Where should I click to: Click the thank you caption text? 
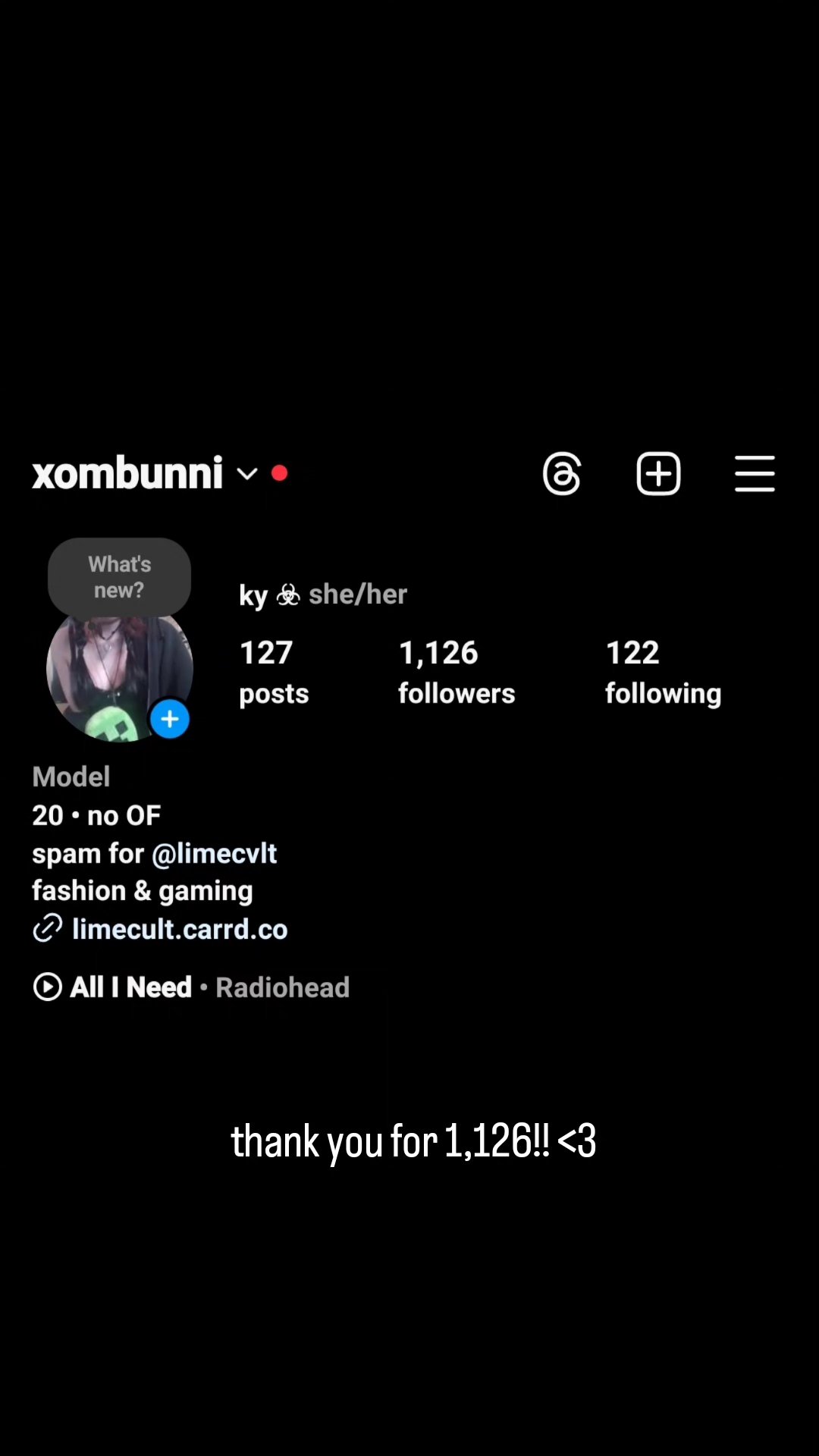413,1141
